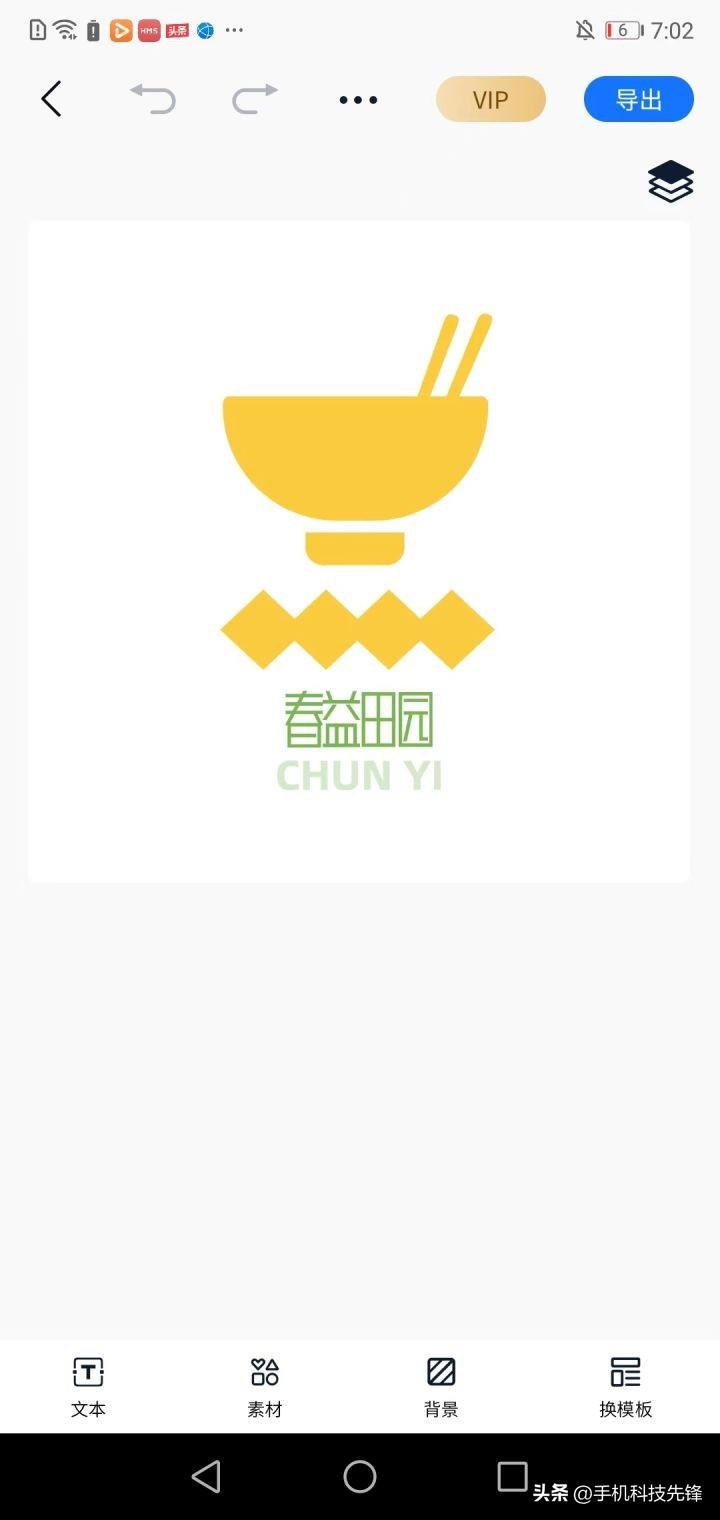Viewport: 720px width, 1520px height.
Task: Open recent apps from the navigation bar
Action: pyautogui.click(x=512, y=1476)
